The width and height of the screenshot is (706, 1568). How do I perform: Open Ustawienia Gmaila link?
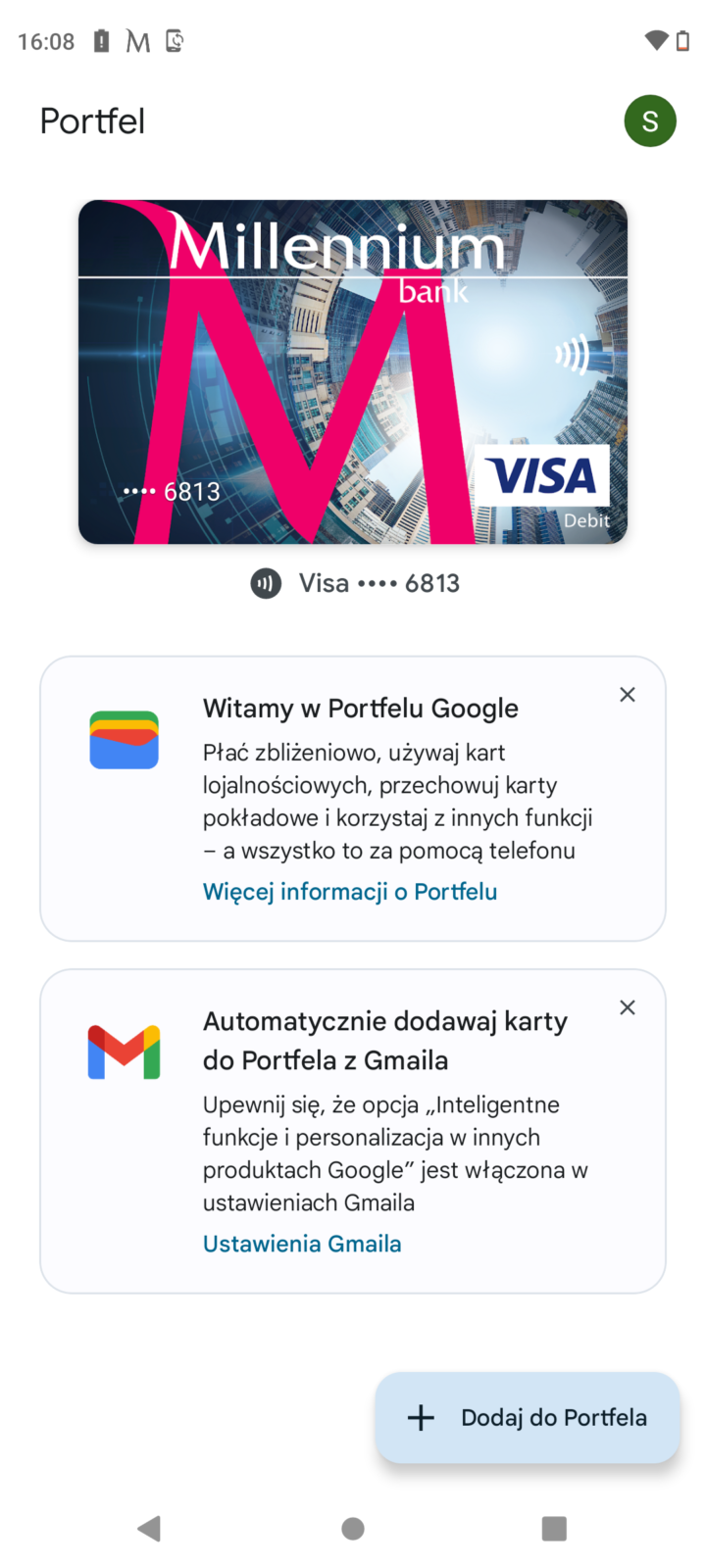coord(302,1244)
